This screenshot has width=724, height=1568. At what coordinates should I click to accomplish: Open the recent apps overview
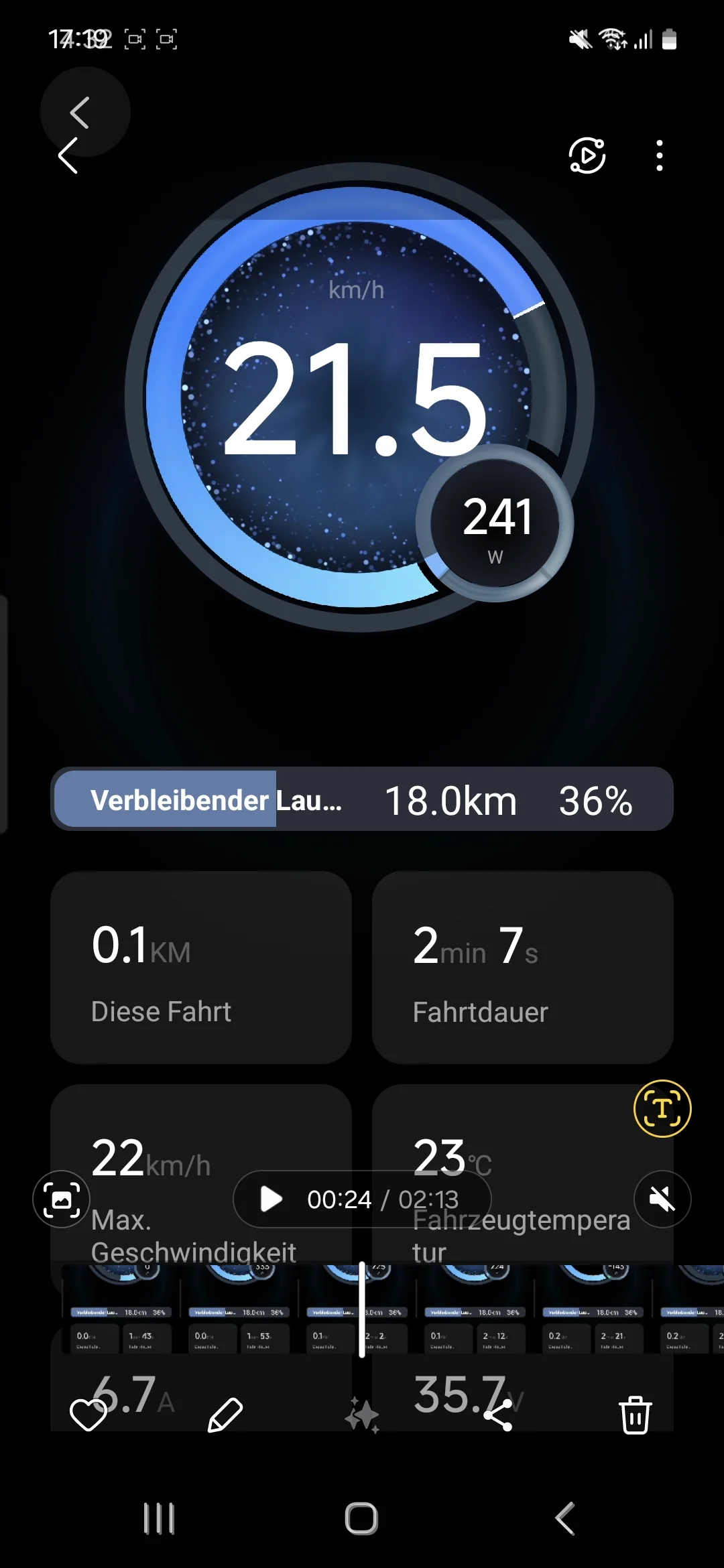pyautogui.click(x=159, y=1518)
